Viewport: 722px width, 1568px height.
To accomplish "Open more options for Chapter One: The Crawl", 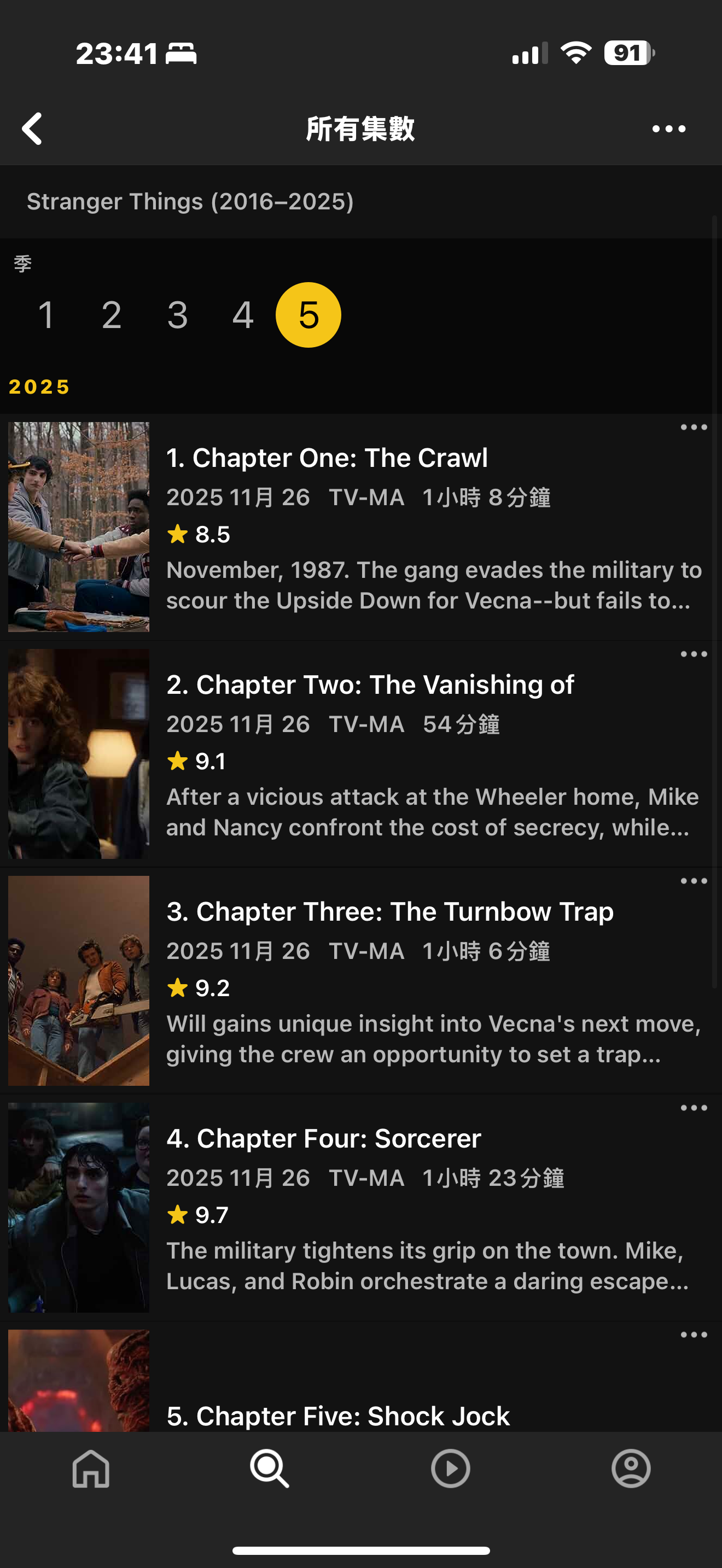I will coord(694,428).
